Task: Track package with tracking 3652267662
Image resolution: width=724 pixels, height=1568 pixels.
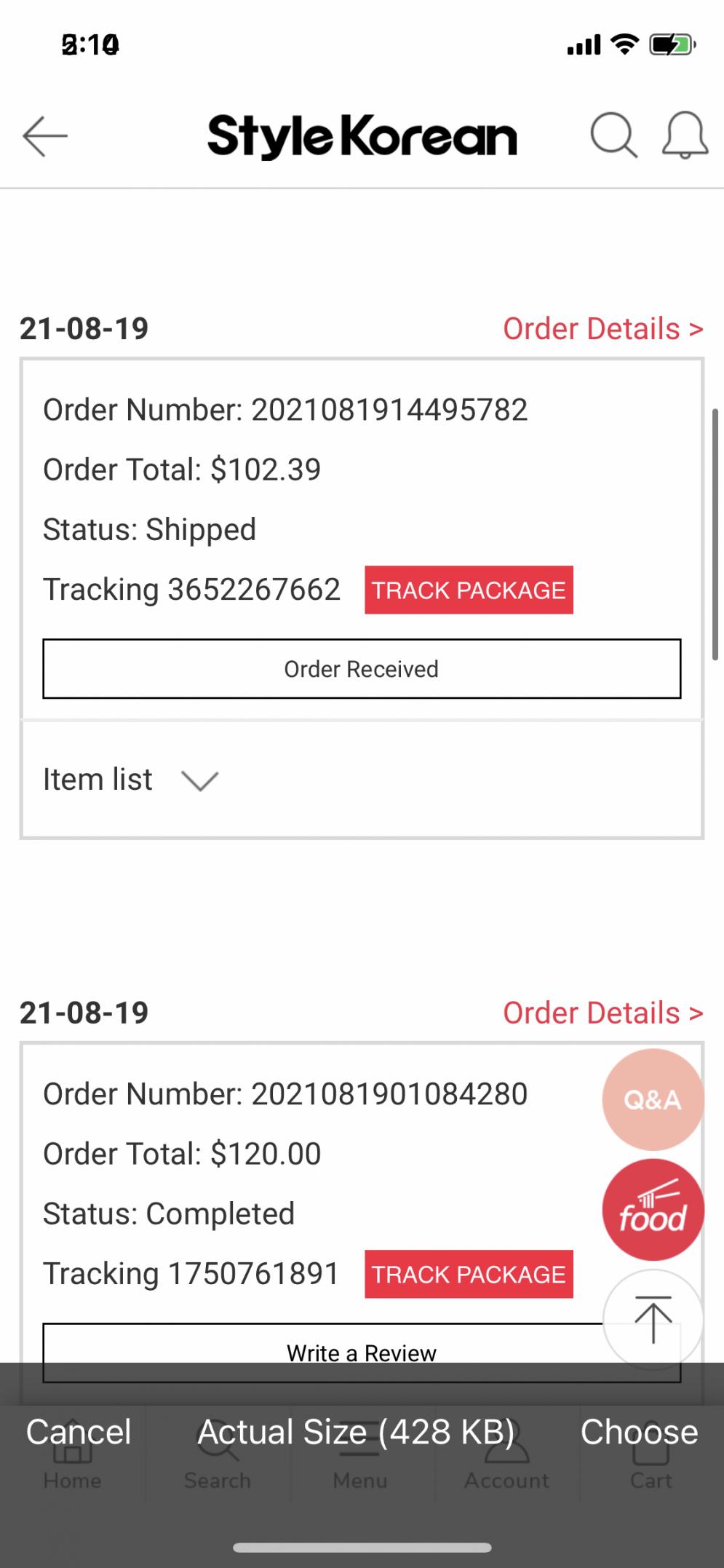Action: tap(469, 590)
